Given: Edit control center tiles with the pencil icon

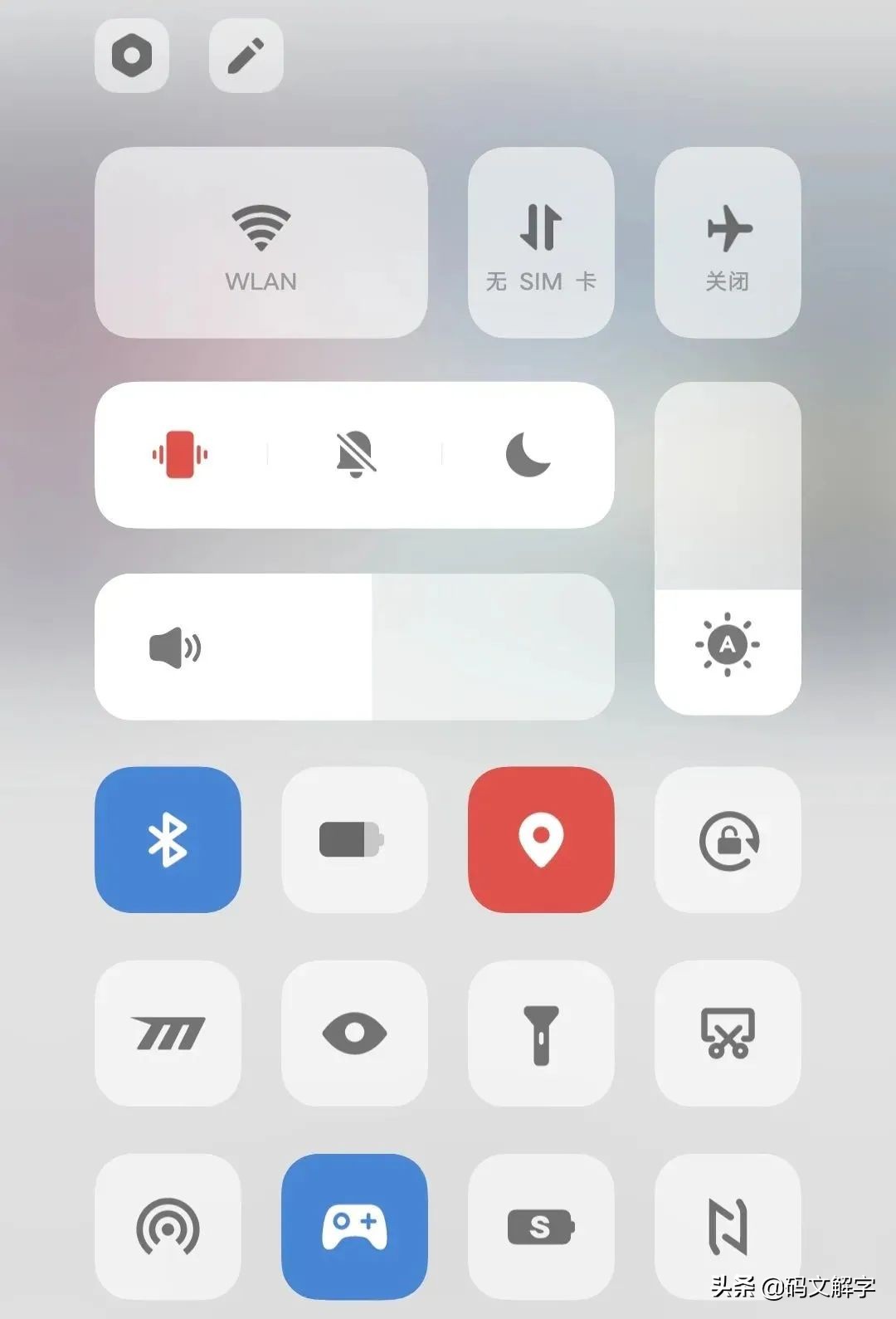Looking at the screenshot, I should point(246,56).
